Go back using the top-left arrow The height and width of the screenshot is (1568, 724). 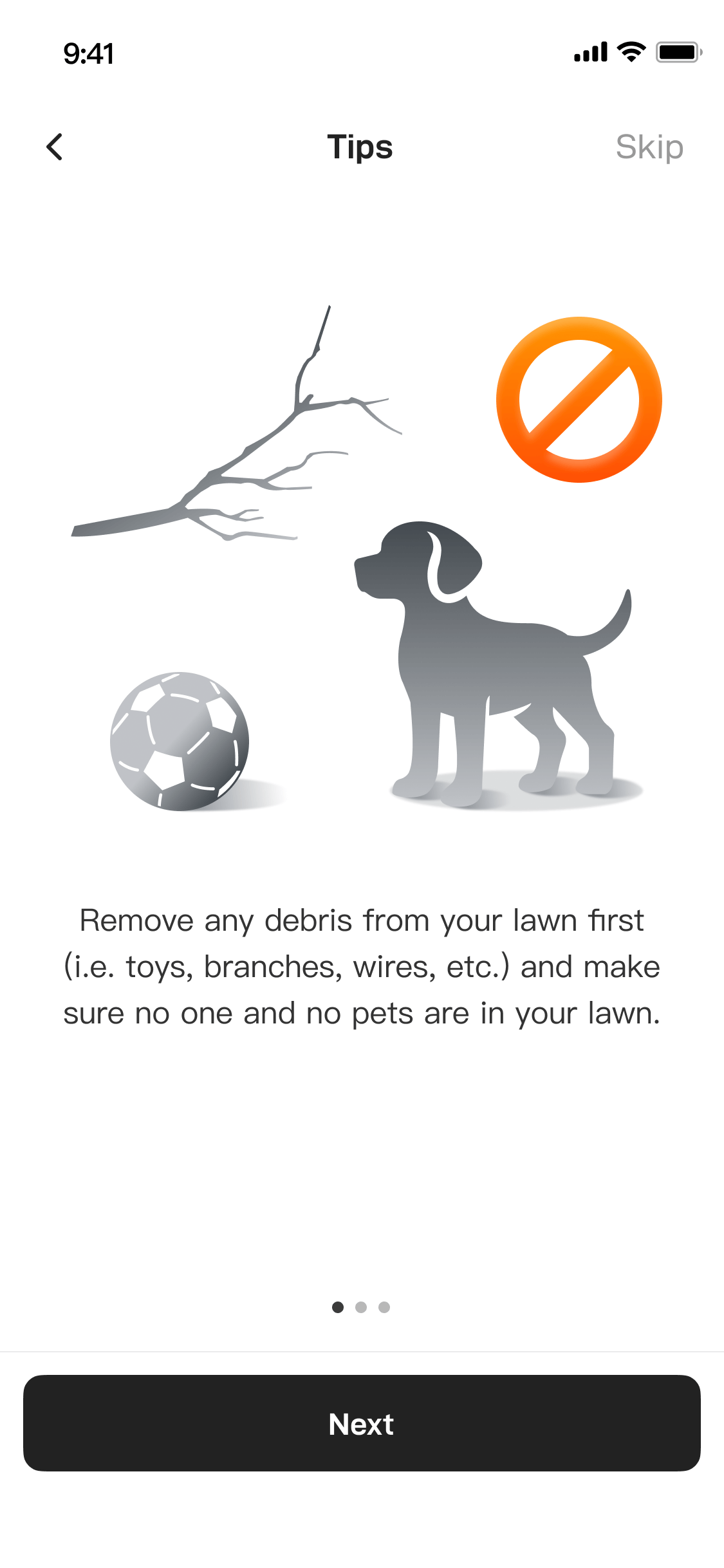55,147
